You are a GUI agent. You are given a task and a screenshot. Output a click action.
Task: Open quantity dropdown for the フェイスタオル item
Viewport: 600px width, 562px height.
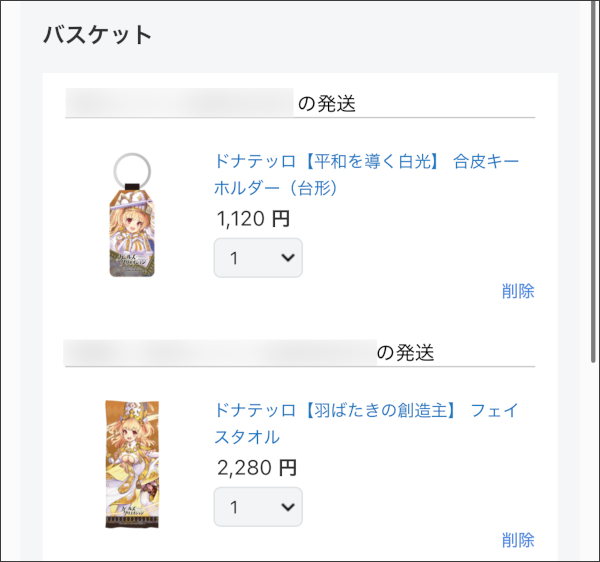(258, 507)
